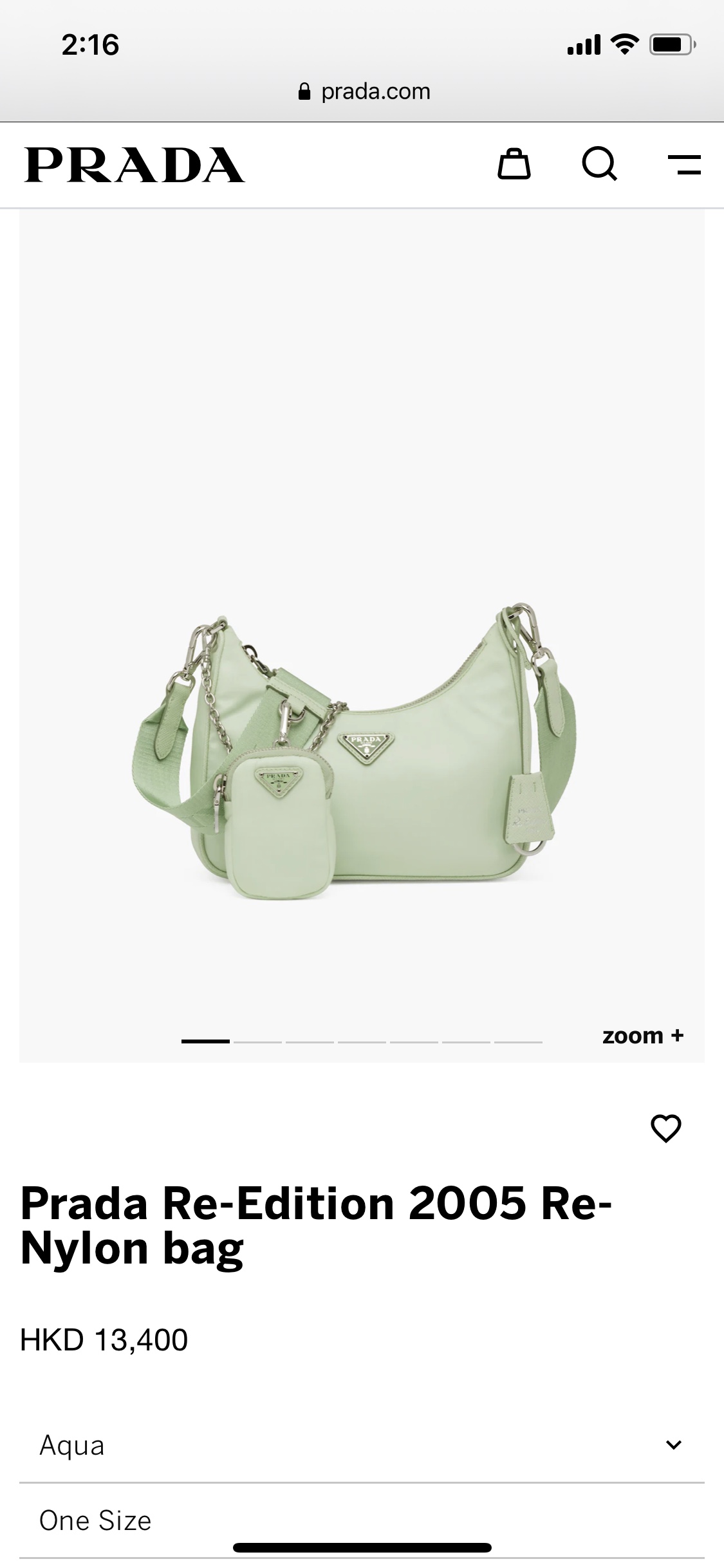Open the shopping bag
The image size is (724, 1568).
tap(514, 164)
